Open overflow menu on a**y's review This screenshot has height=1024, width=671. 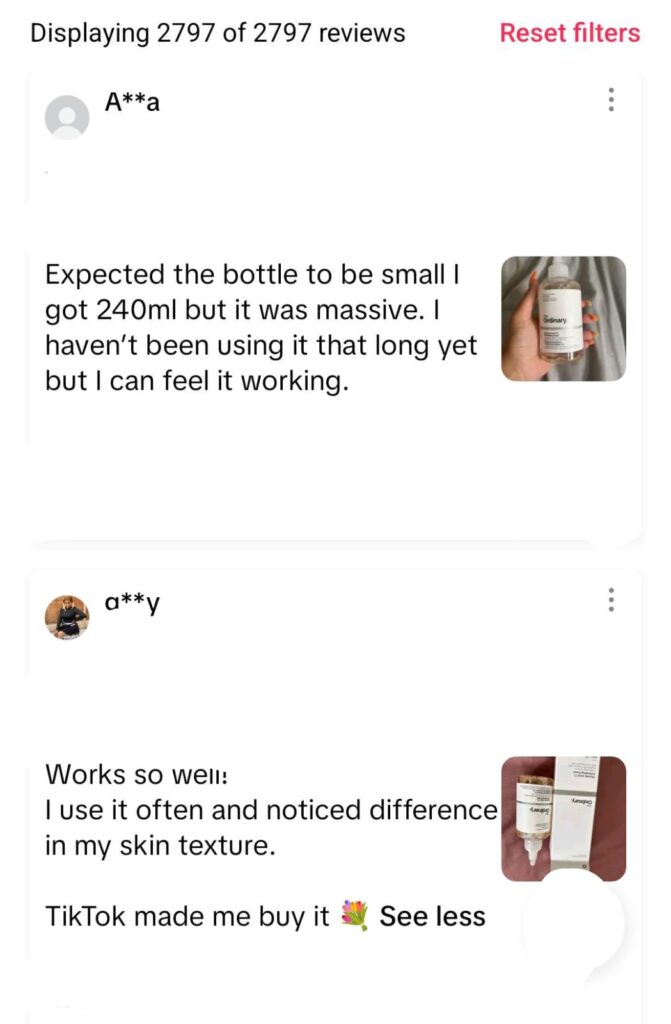coord(611,600)
